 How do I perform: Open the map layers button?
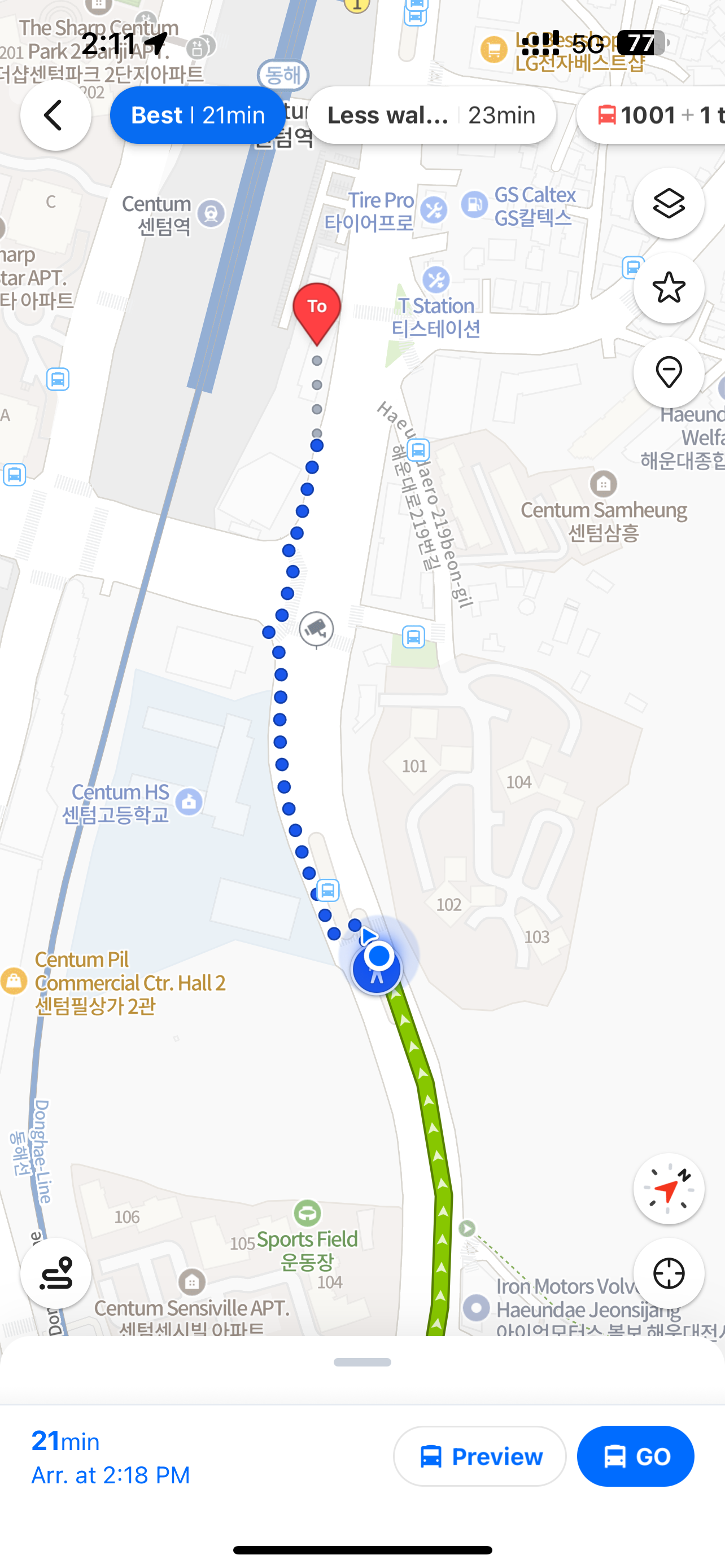pyautogui.click(x=669, y=203)
